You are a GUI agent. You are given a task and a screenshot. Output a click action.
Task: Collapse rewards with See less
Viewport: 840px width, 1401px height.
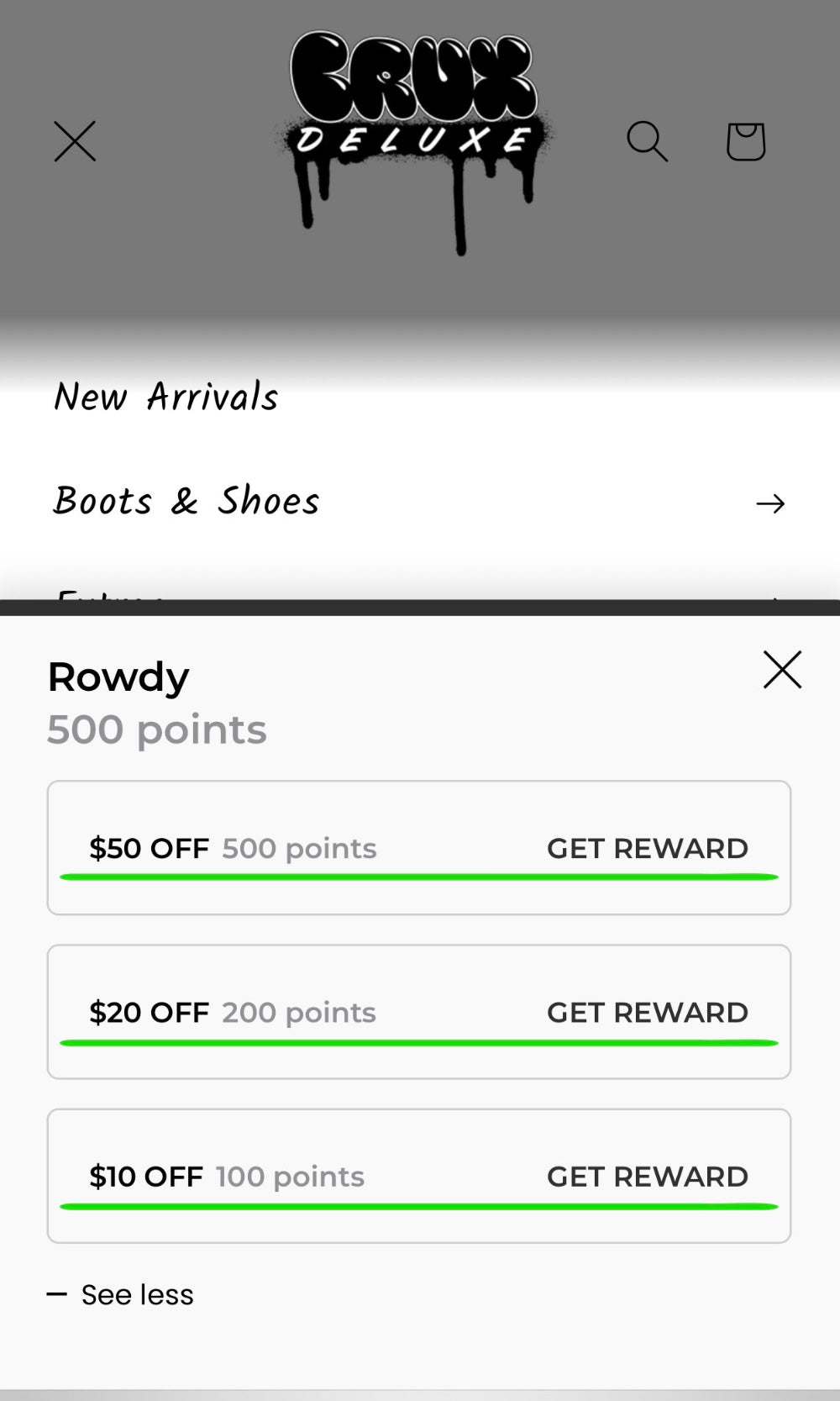pos(121,1294)
